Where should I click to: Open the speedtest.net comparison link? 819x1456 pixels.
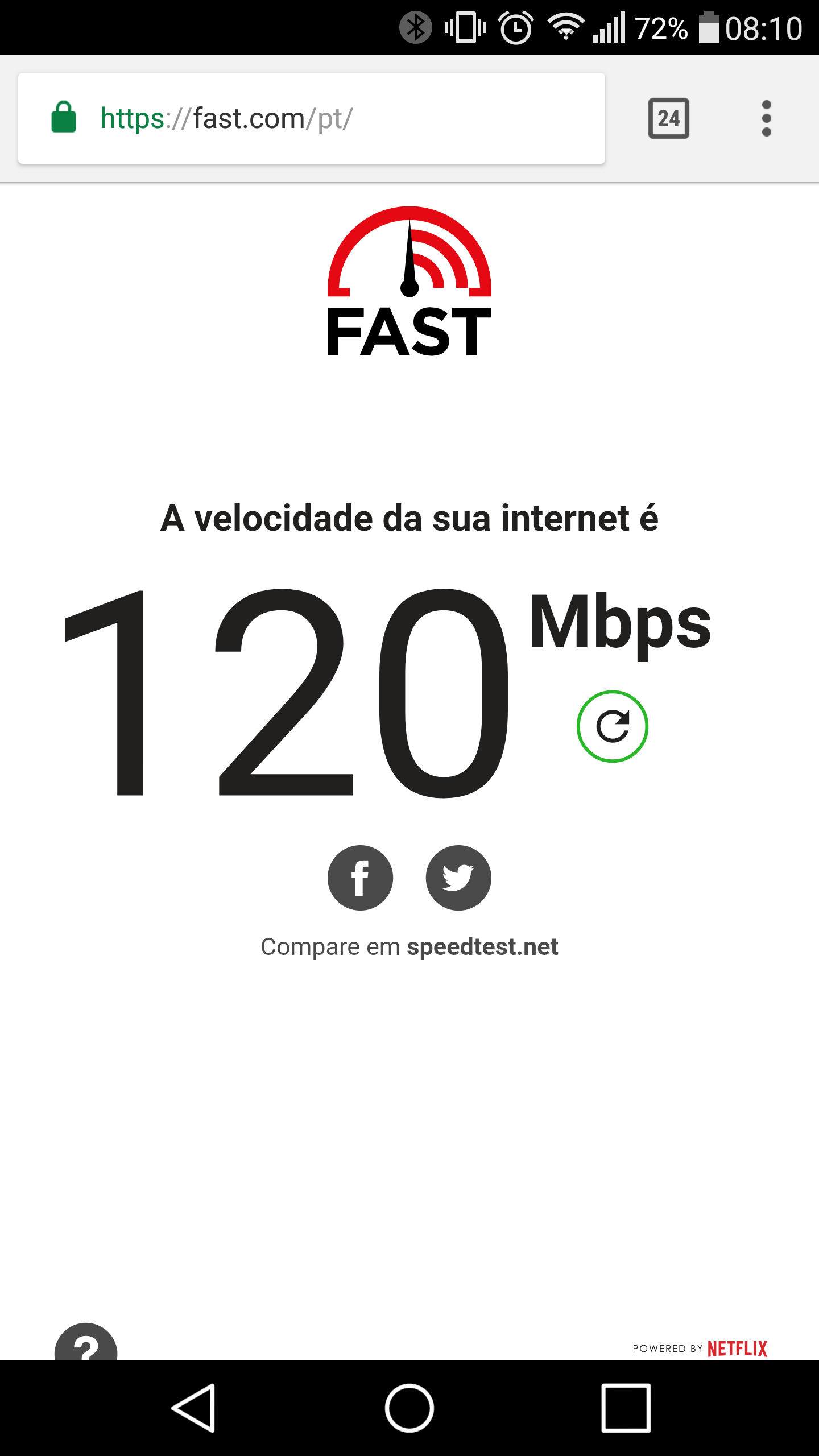tap(482, 947)
